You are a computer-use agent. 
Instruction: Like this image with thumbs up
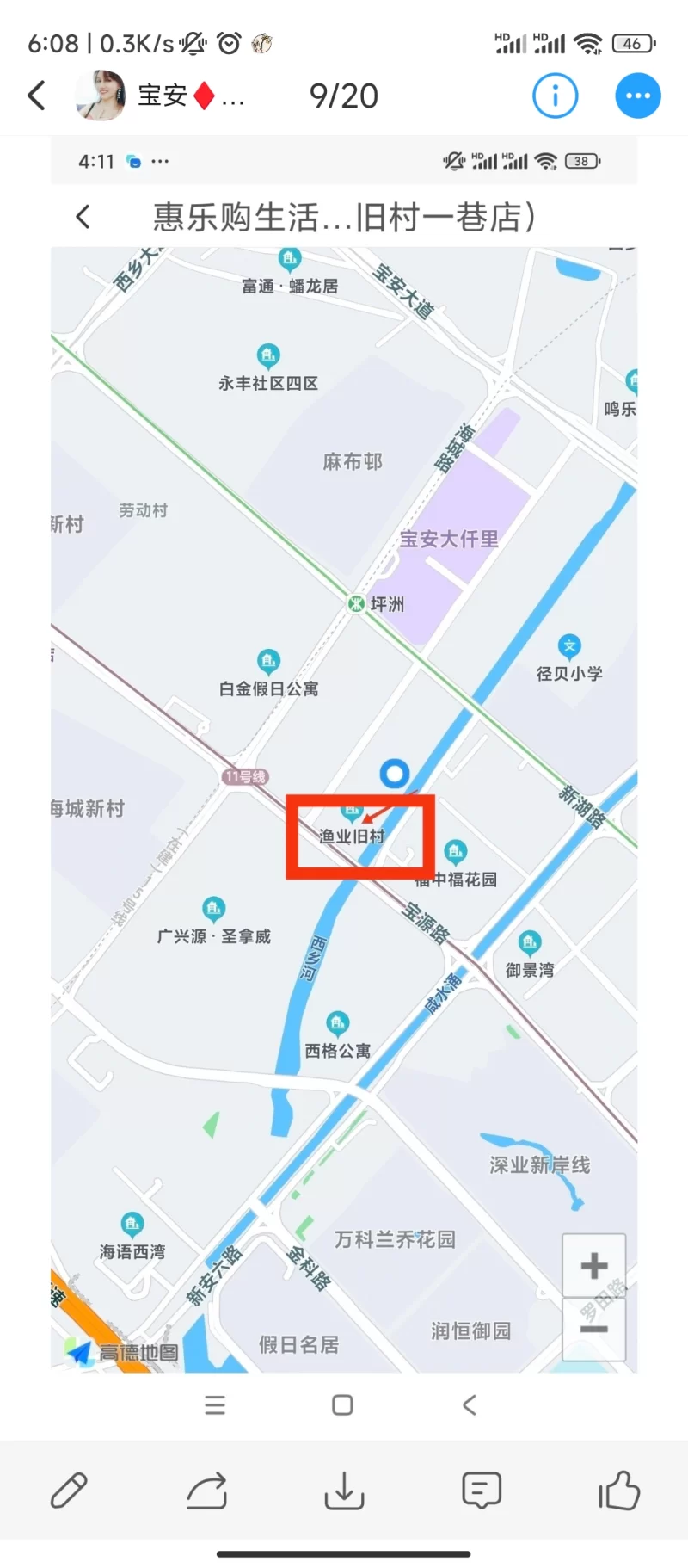tap(619, 1491)
